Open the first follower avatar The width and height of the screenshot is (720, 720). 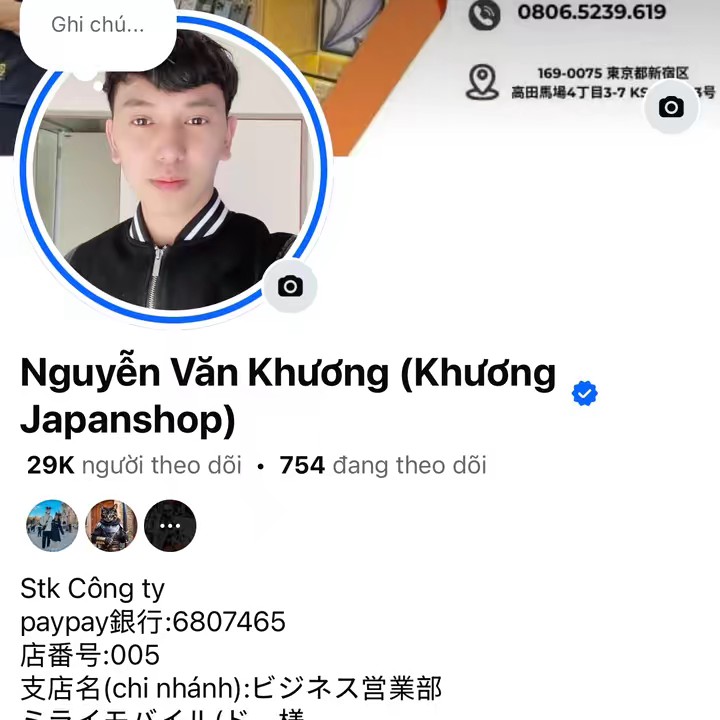click(52, 526)
